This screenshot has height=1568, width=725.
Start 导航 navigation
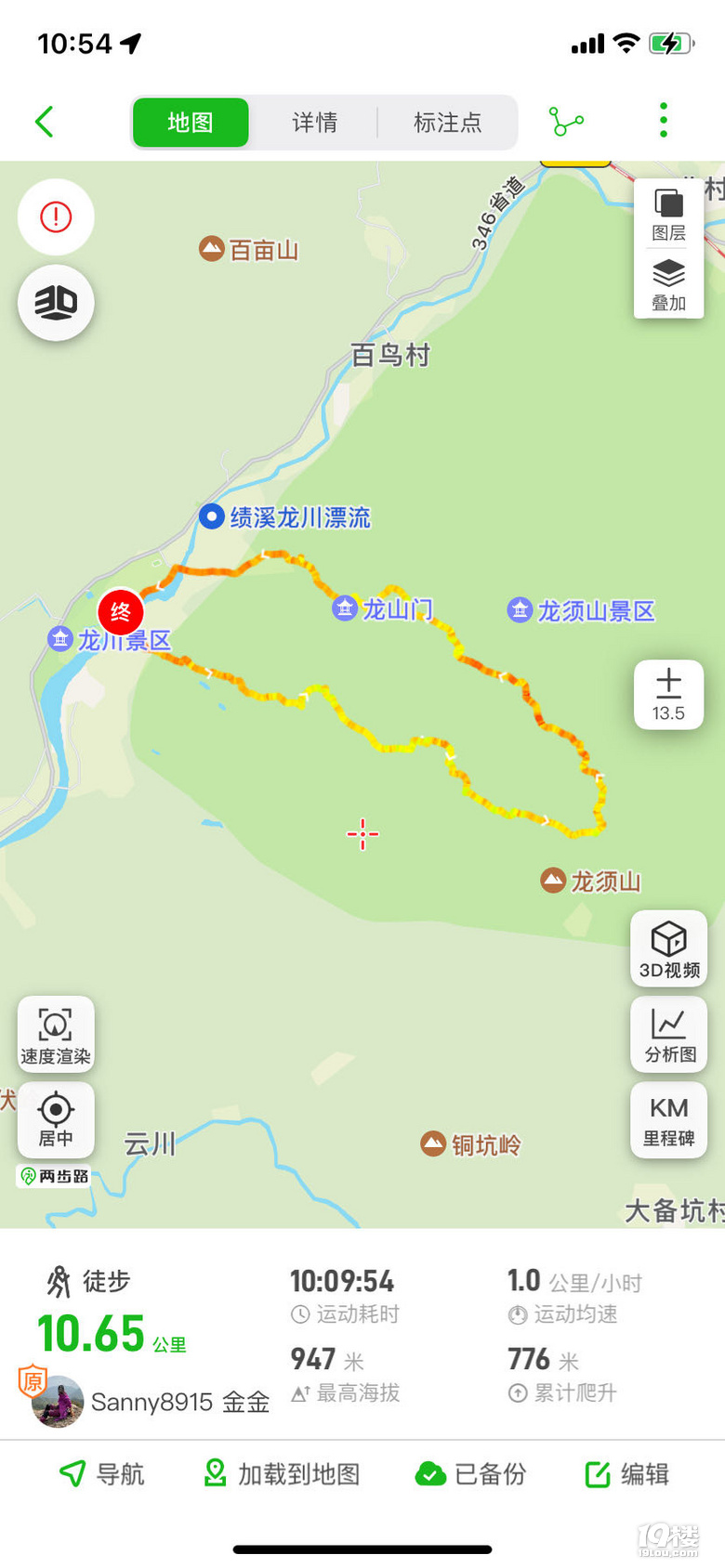(101, 1474)
